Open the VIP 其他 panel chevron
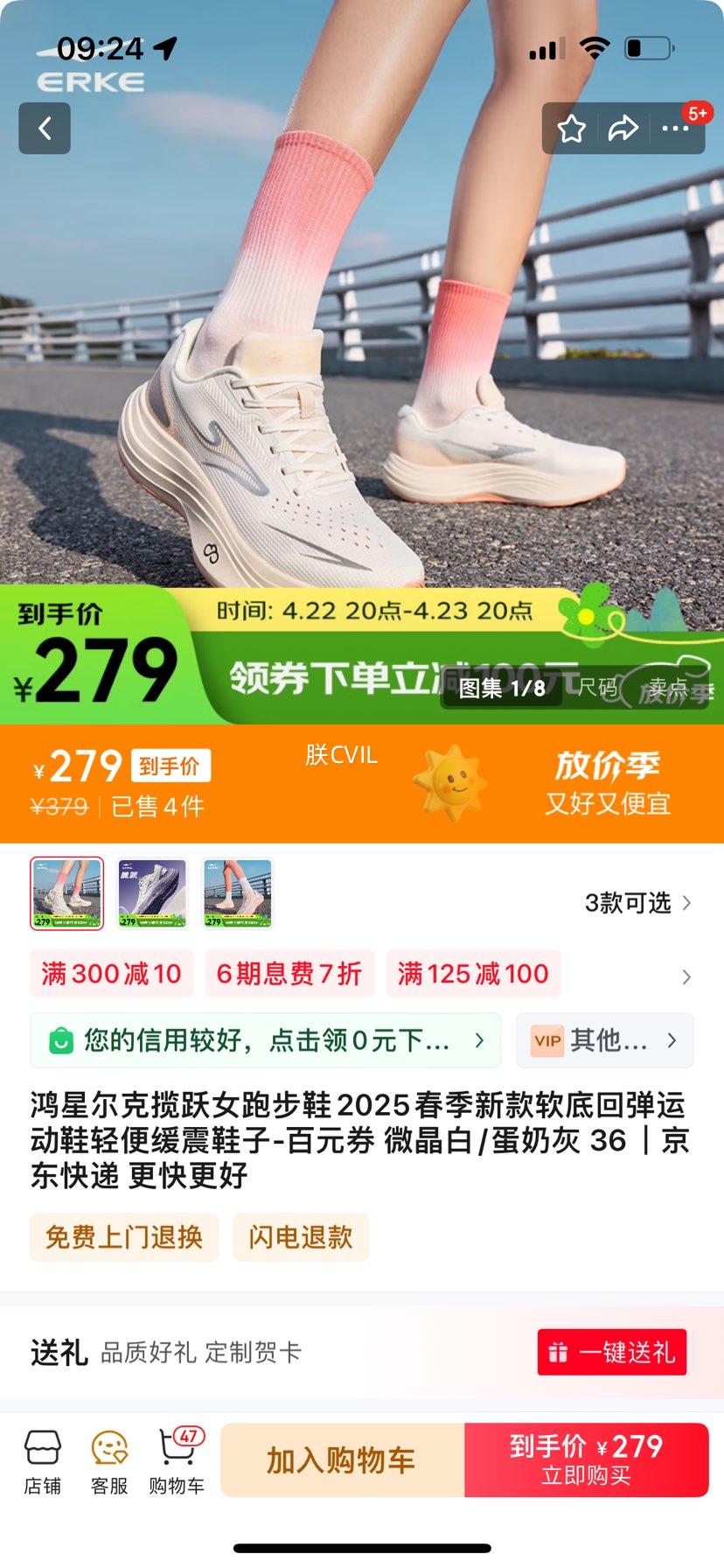 pyautogui.click(x=672, y=1040)
